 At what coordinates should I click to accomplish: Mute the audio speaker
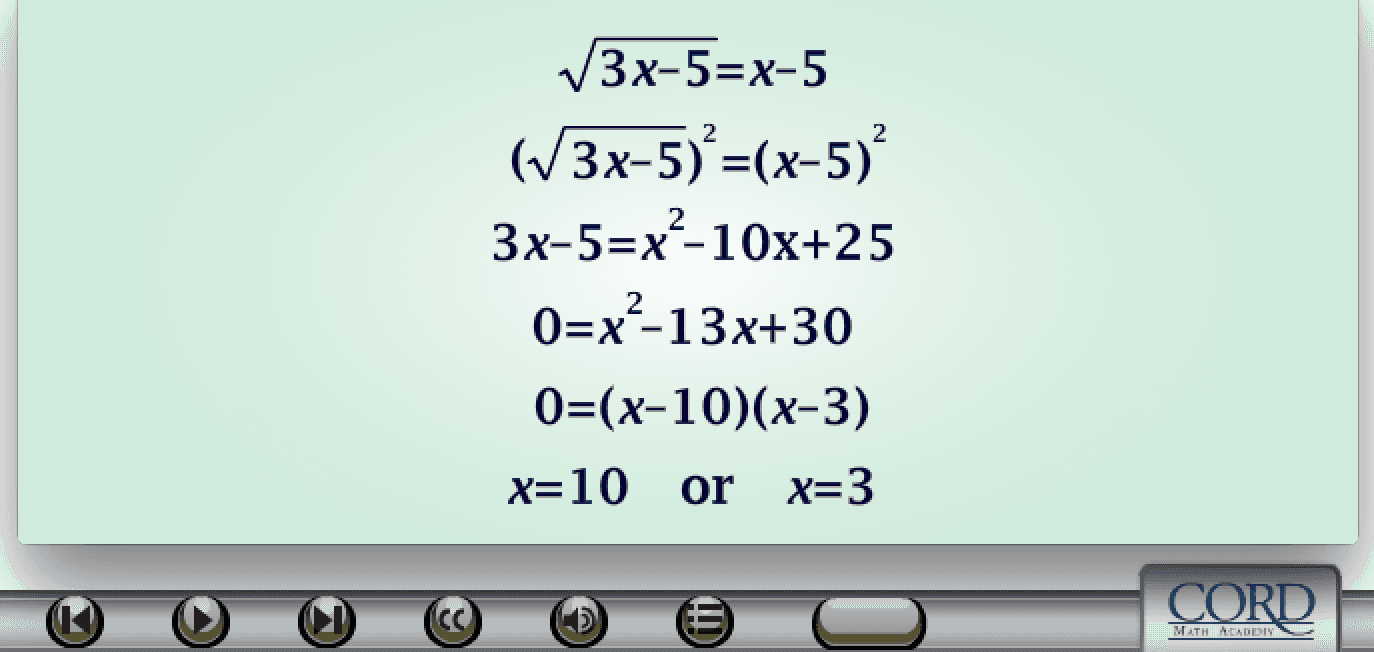tap(579, 621)
